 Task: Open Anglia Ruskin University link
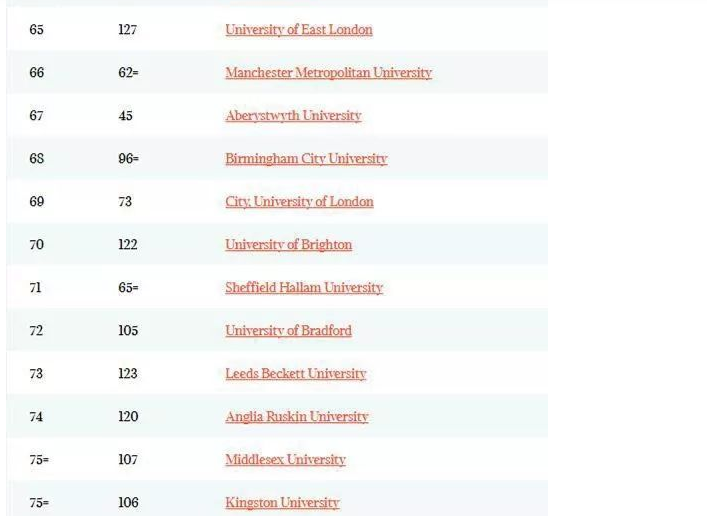tap(296, 417)
